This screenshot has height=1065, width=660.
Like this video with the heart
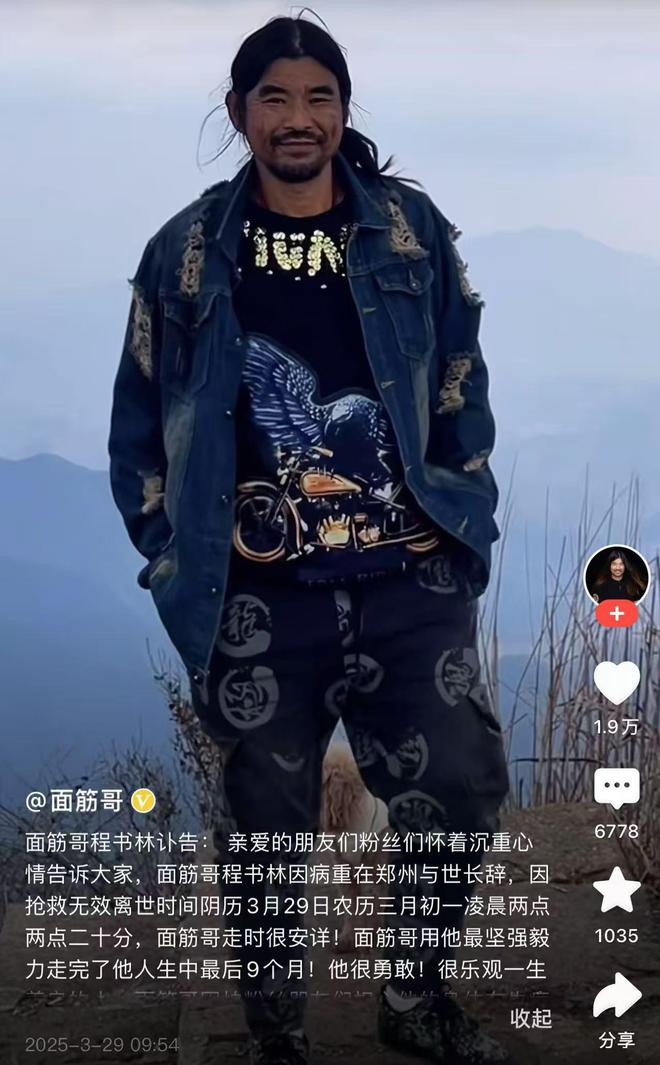(x=616, y=683)
